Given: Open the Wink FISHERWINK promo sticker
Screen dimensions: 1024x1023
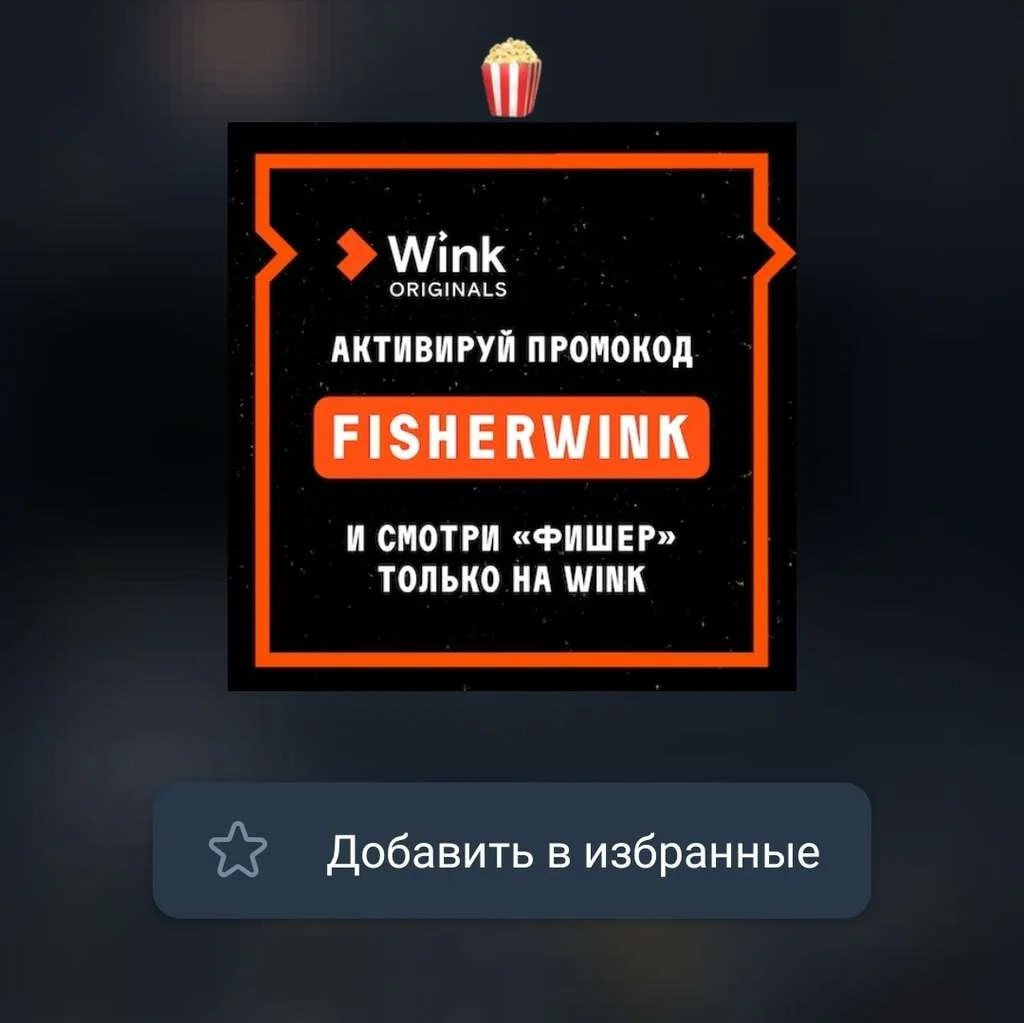Looking at the screenshot, I should (x=511, y=406).
